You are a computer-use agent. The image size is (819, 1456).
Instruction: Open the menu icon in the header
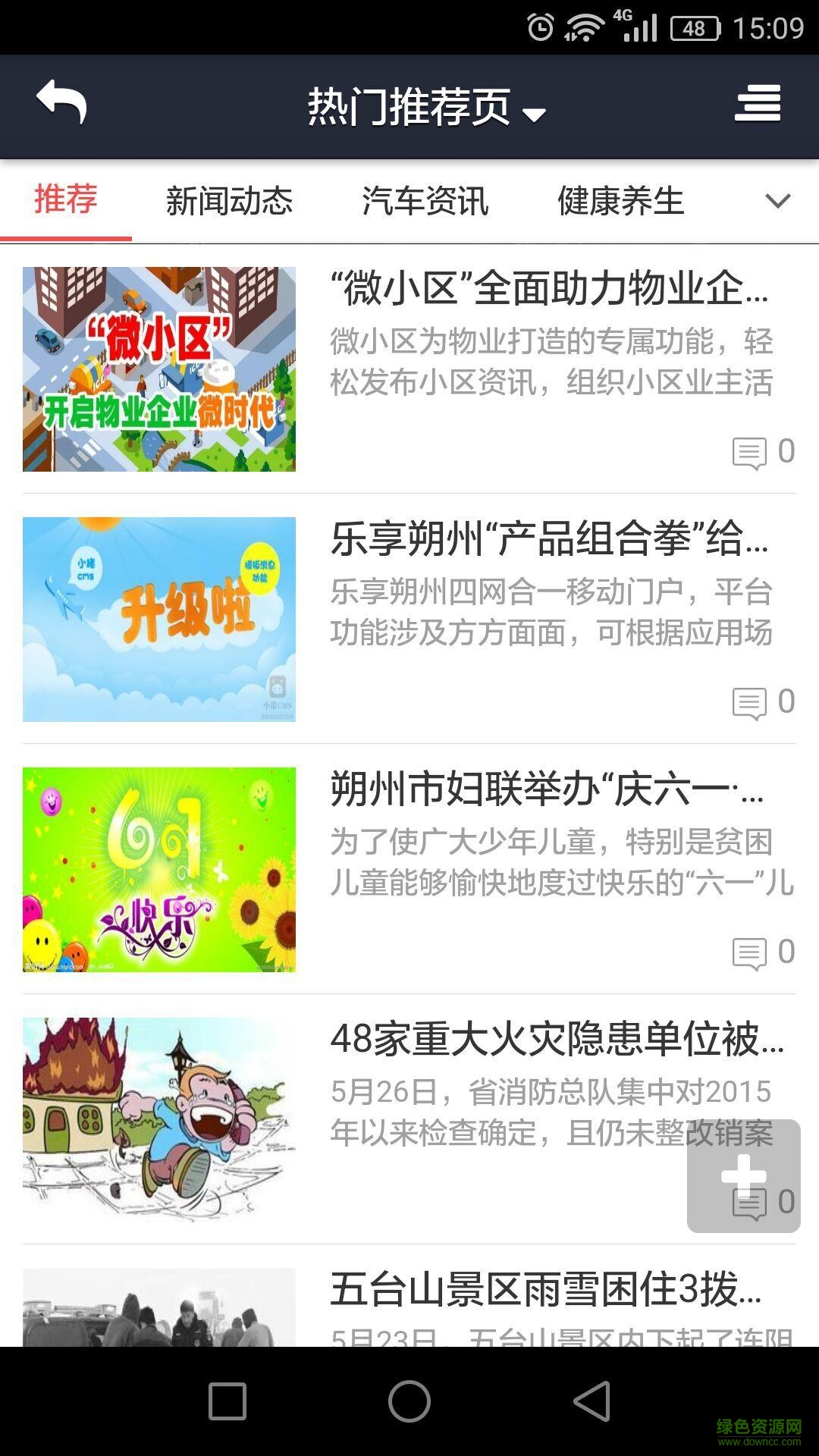coord(757,104)
